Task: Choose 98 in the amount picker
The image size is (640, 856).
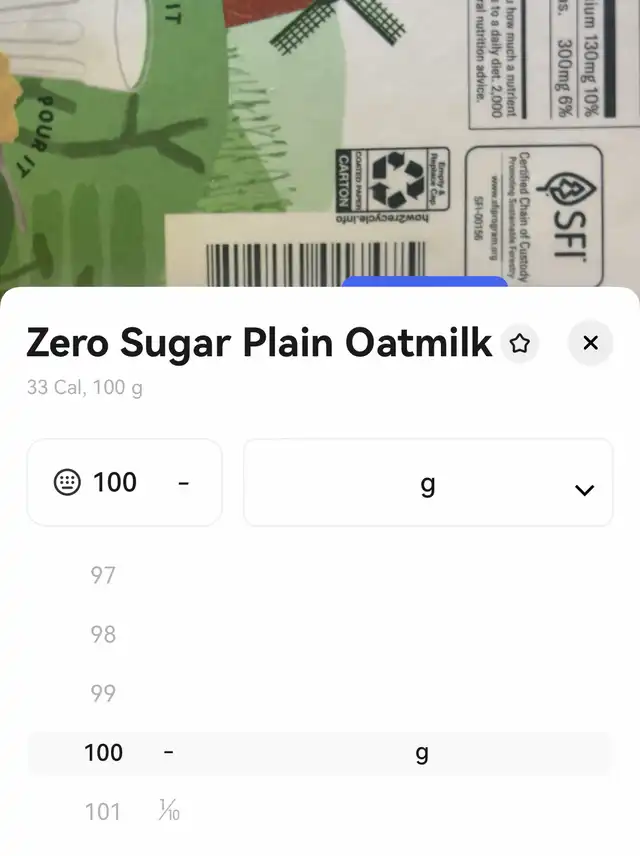Action: (103, 634)
